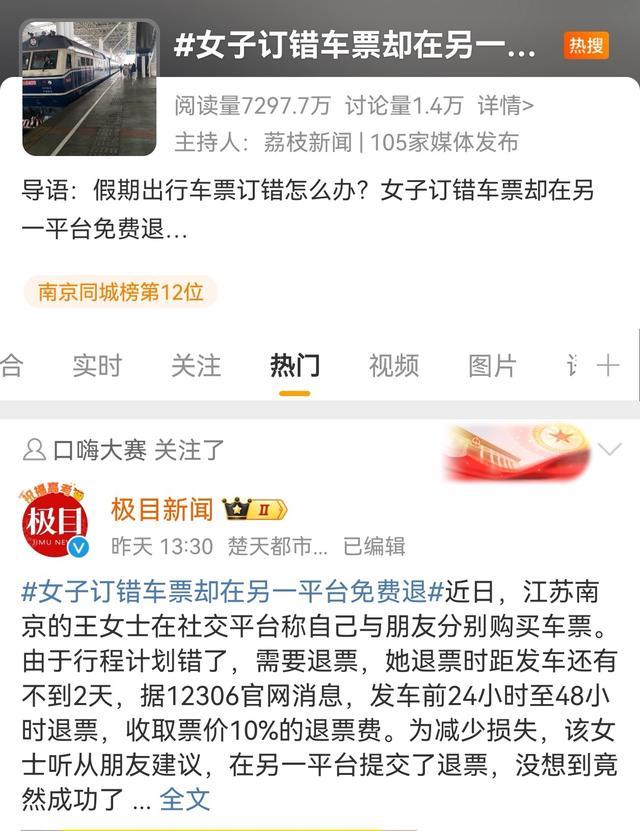Open the topic train cover image

pyautogui.click(x=90, y=88)
